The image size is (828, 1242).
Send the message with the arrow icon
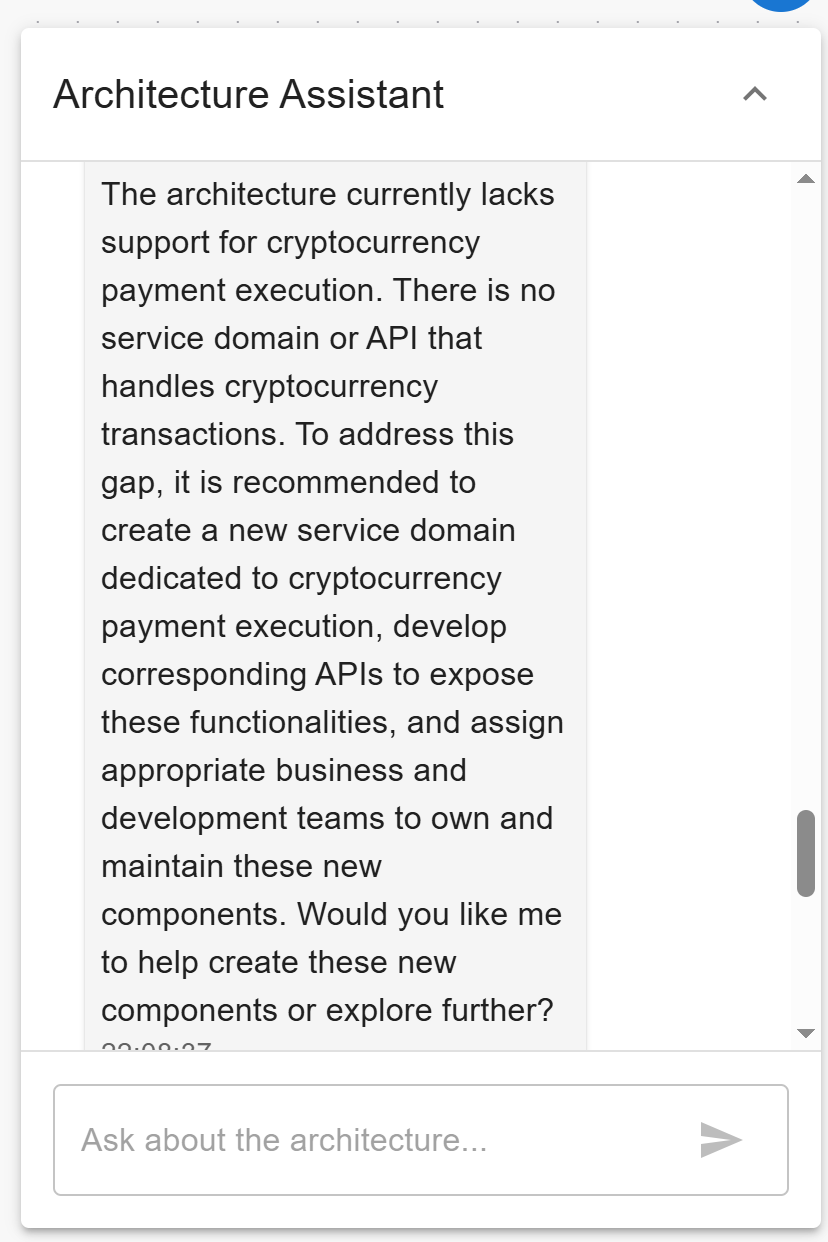click(x=721, y=1140)
